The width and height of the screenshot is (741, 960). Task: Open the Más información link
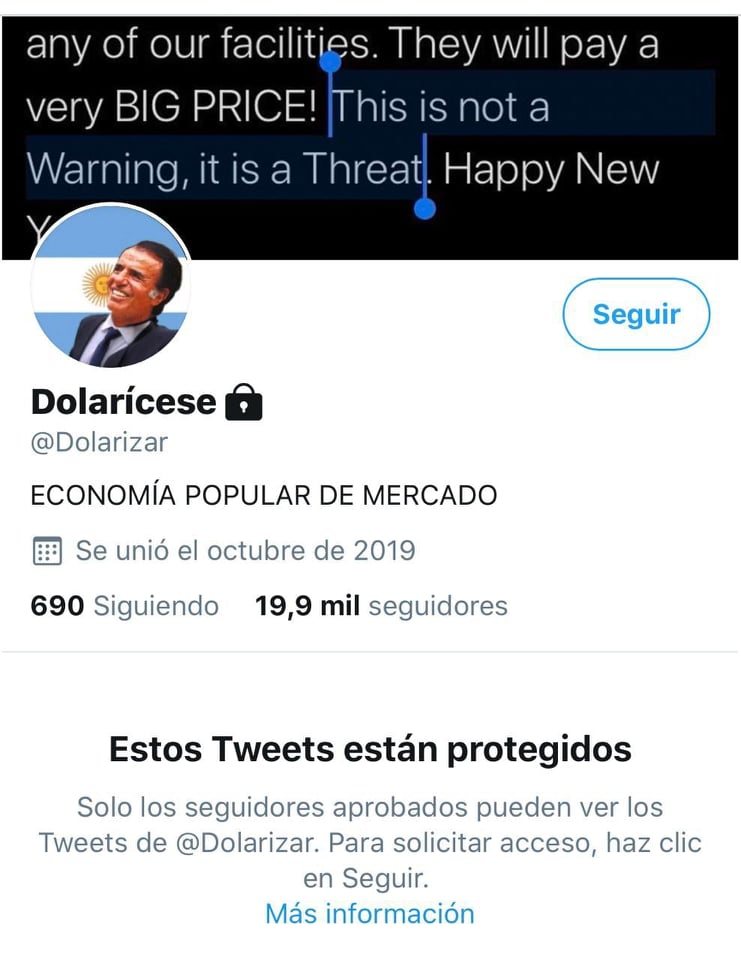pyautogui.click(x=369, y=913)
